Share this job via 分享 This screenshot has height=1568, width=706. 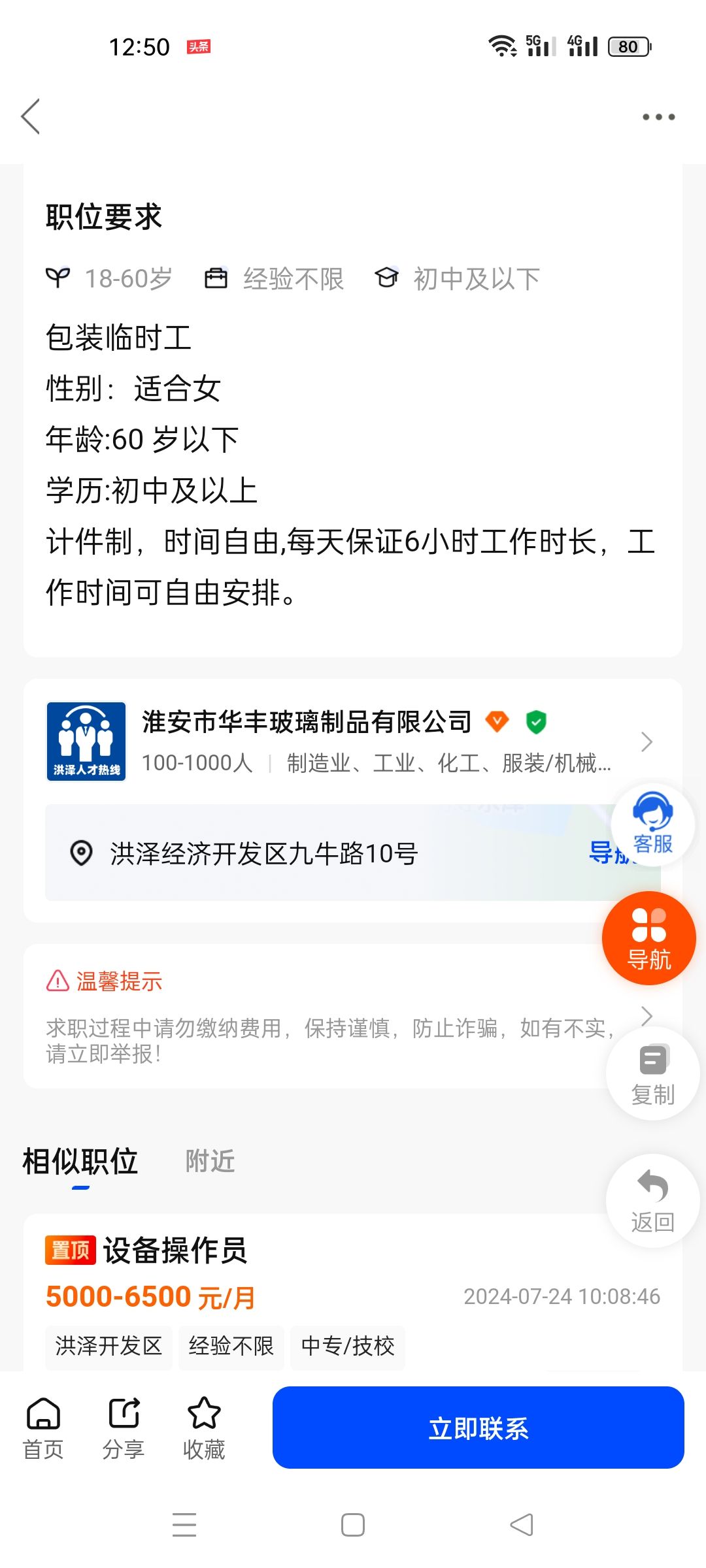(124, 1429)
